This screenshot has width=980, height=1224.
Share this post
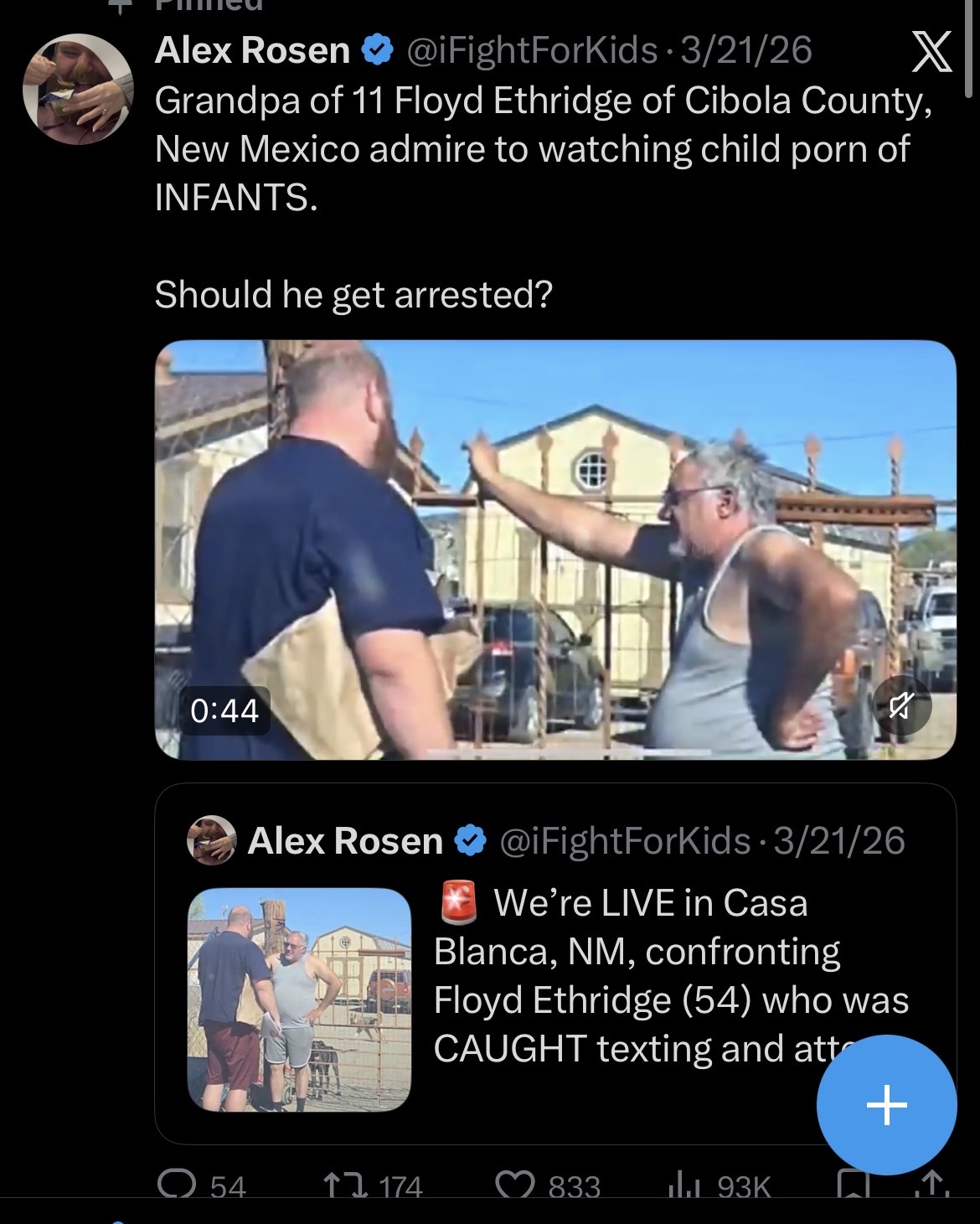pyautogui.click(x=932, y=1186)
